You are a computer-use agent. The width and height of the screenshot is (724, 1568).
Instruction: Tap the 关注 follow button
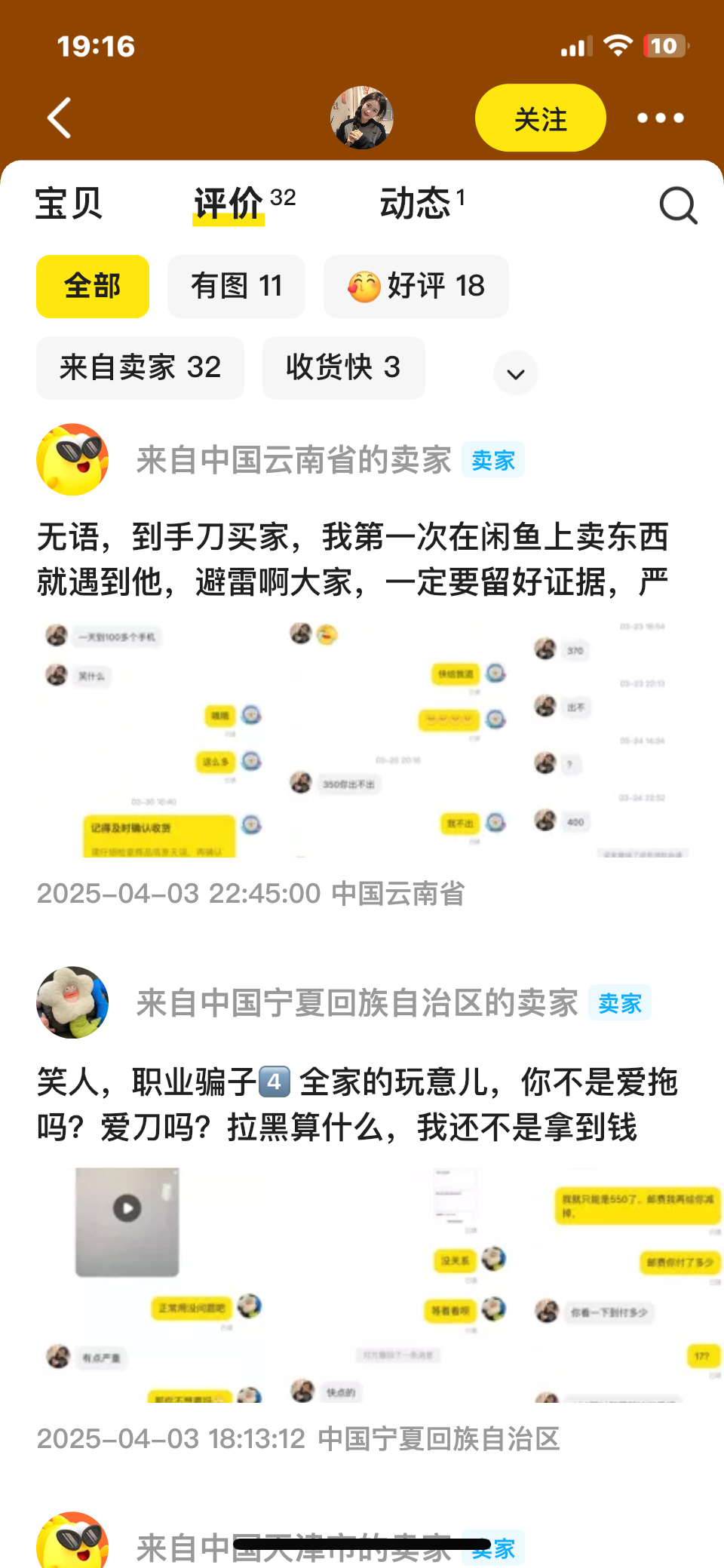tap(540, 118)
